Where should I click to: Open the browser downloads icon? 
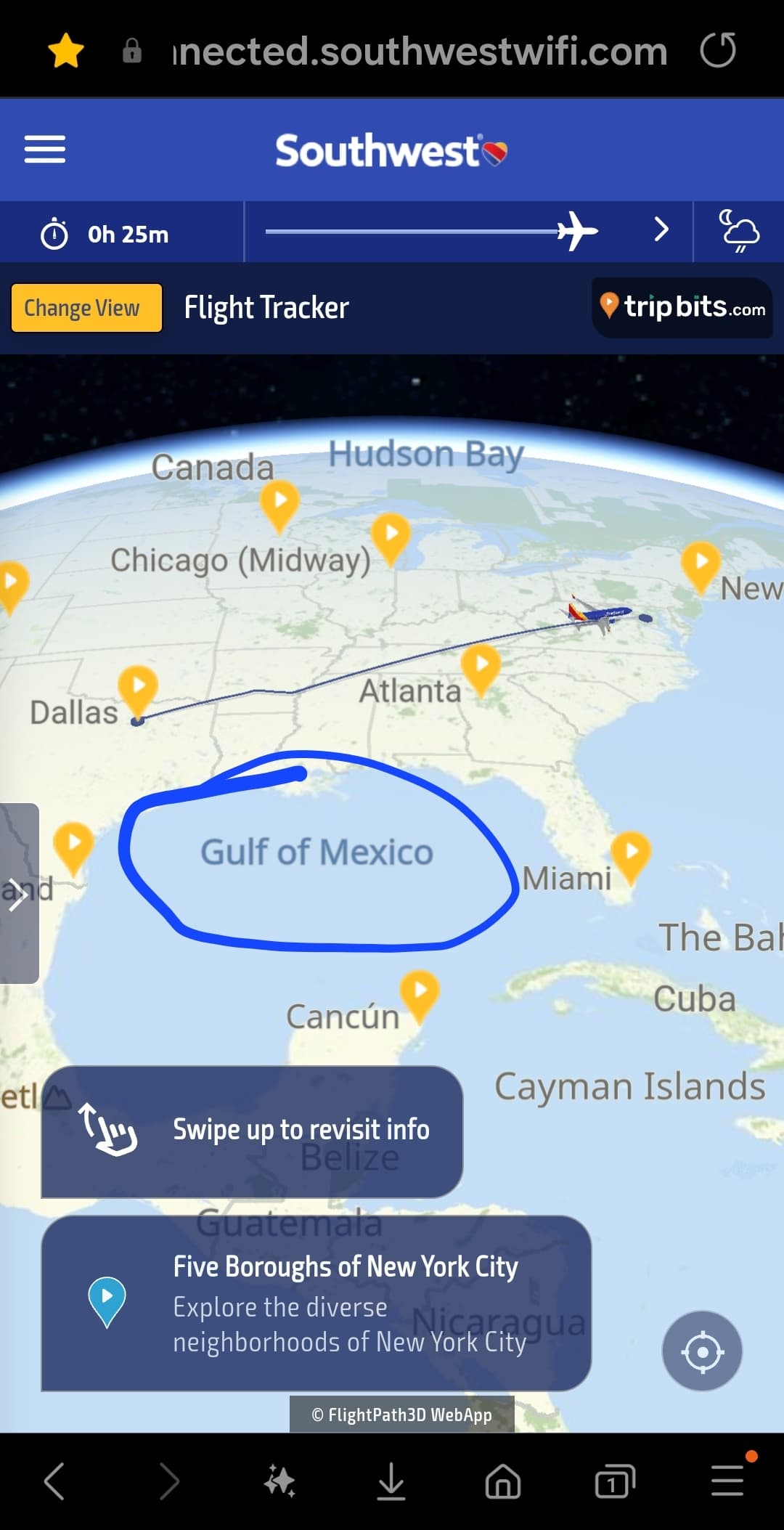(x=391, y=1481)
